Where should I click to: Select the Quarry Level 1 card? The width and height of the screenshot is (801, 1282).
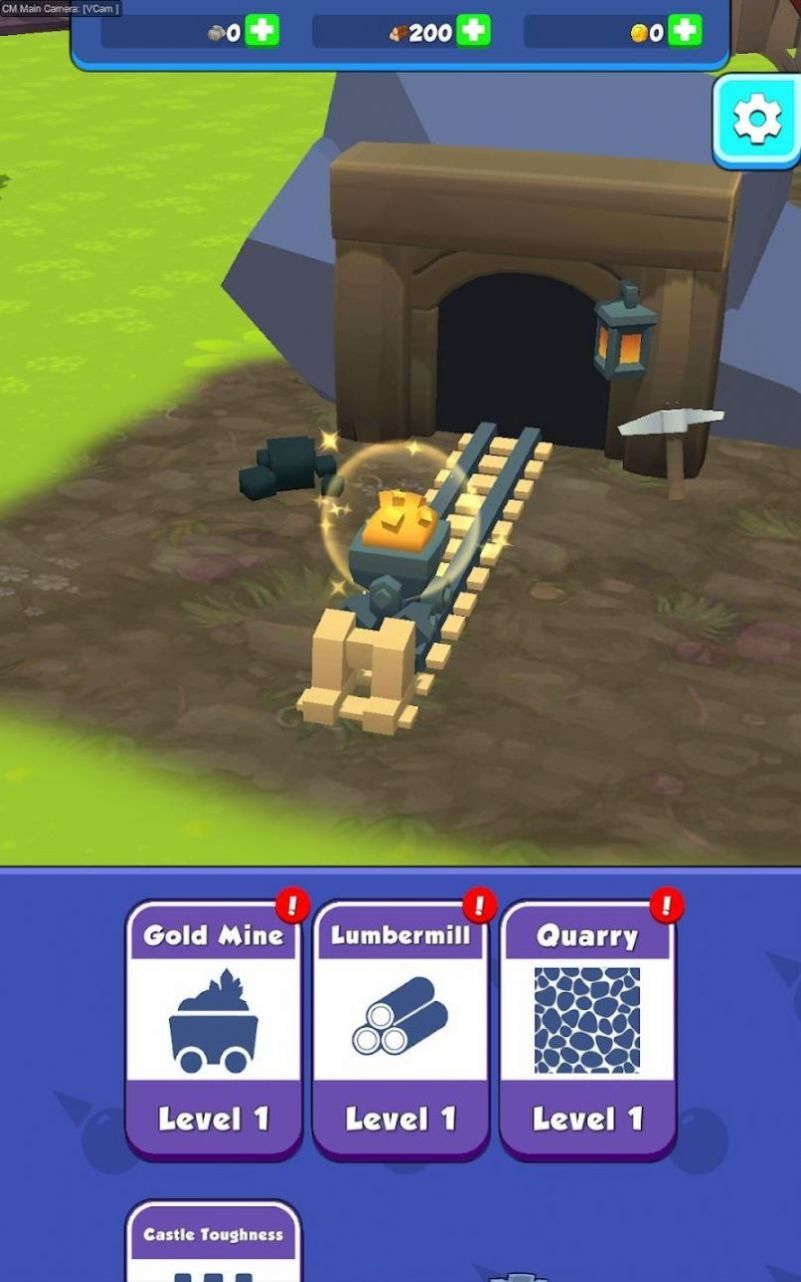pyautogui.click(x=587, y=1030)
